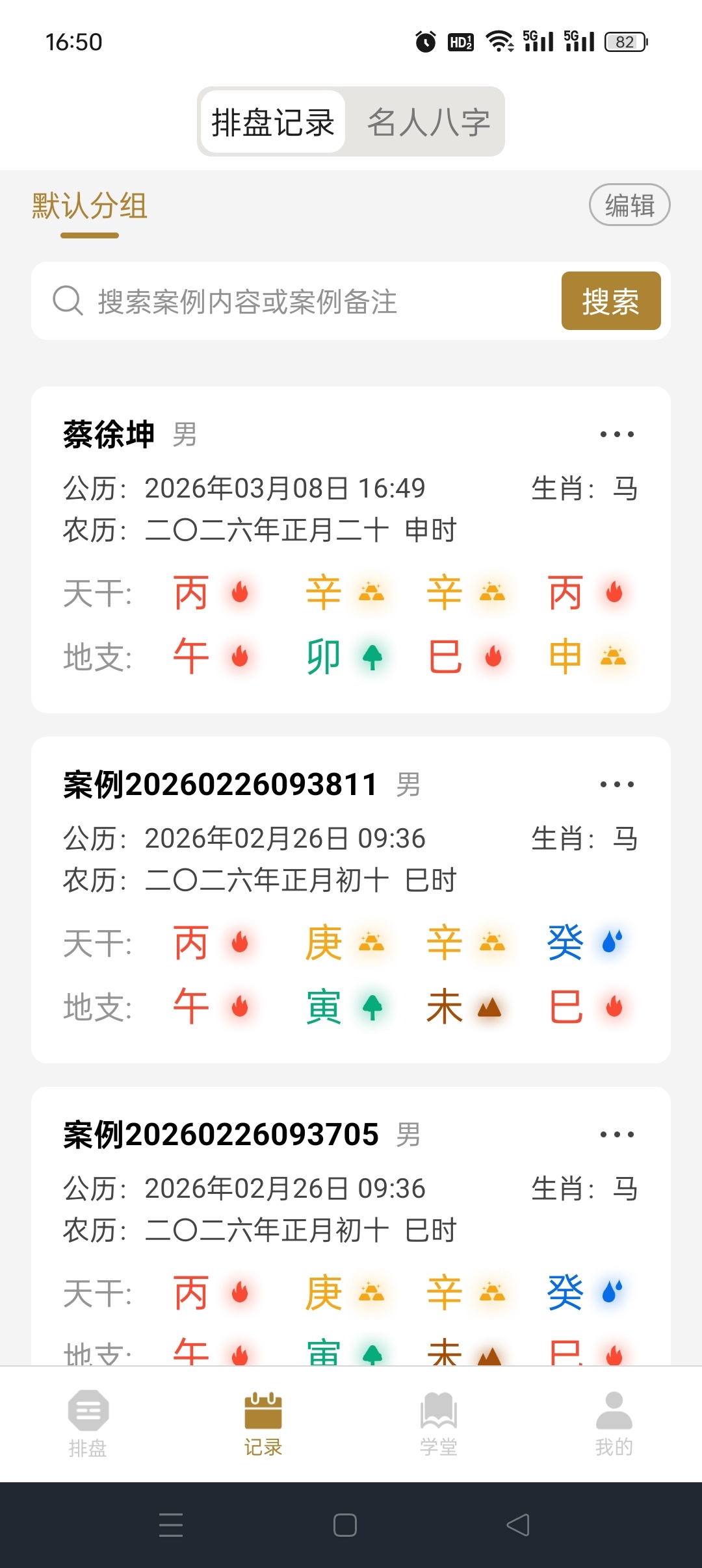Viewport: 702px width, 1568px height.
Task: Select the 排盘记录 tab
Action: (273, 122)
